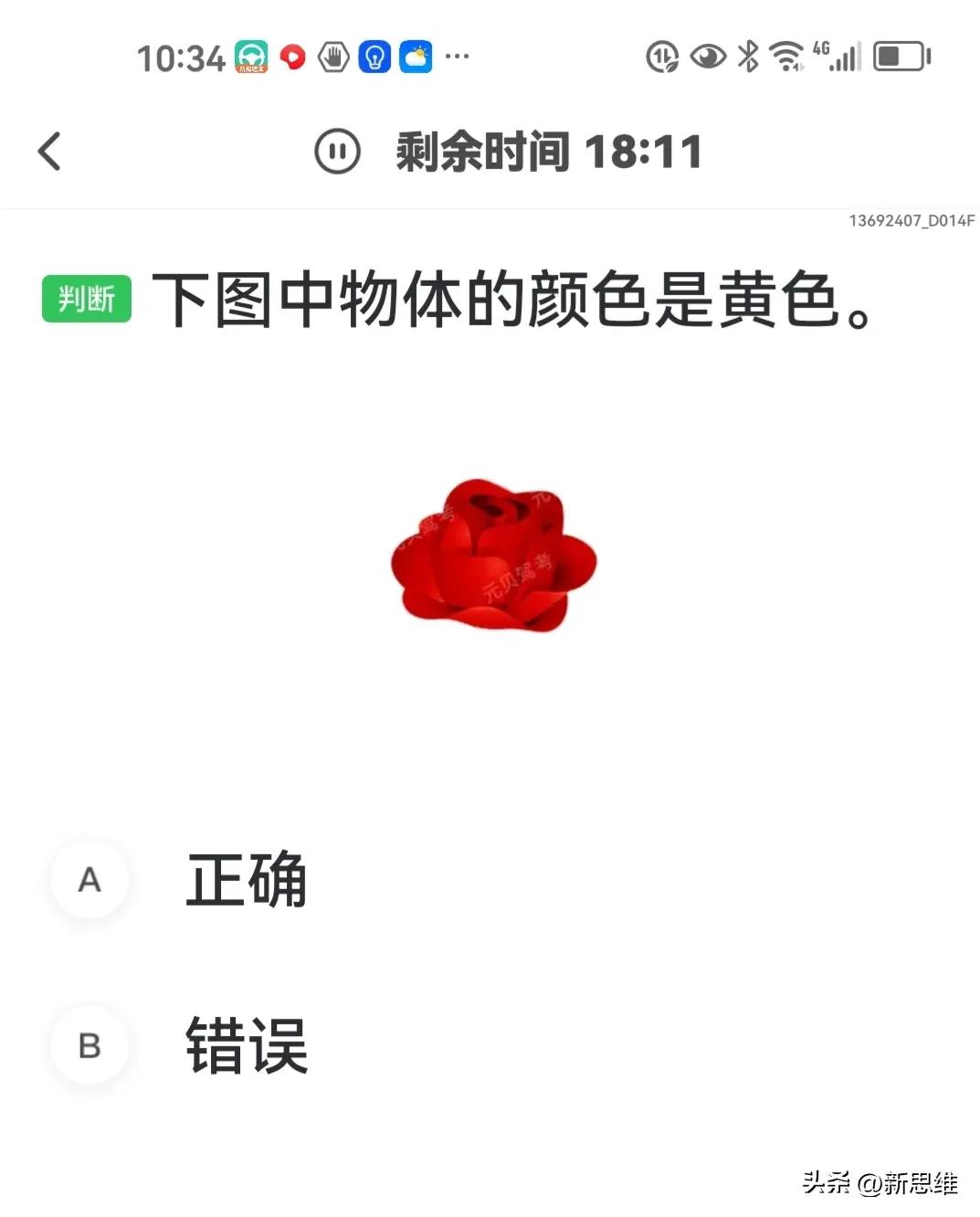Pause the exam countdown timer
Viewport: 980px width, 1217px height.
coord(337,151)
